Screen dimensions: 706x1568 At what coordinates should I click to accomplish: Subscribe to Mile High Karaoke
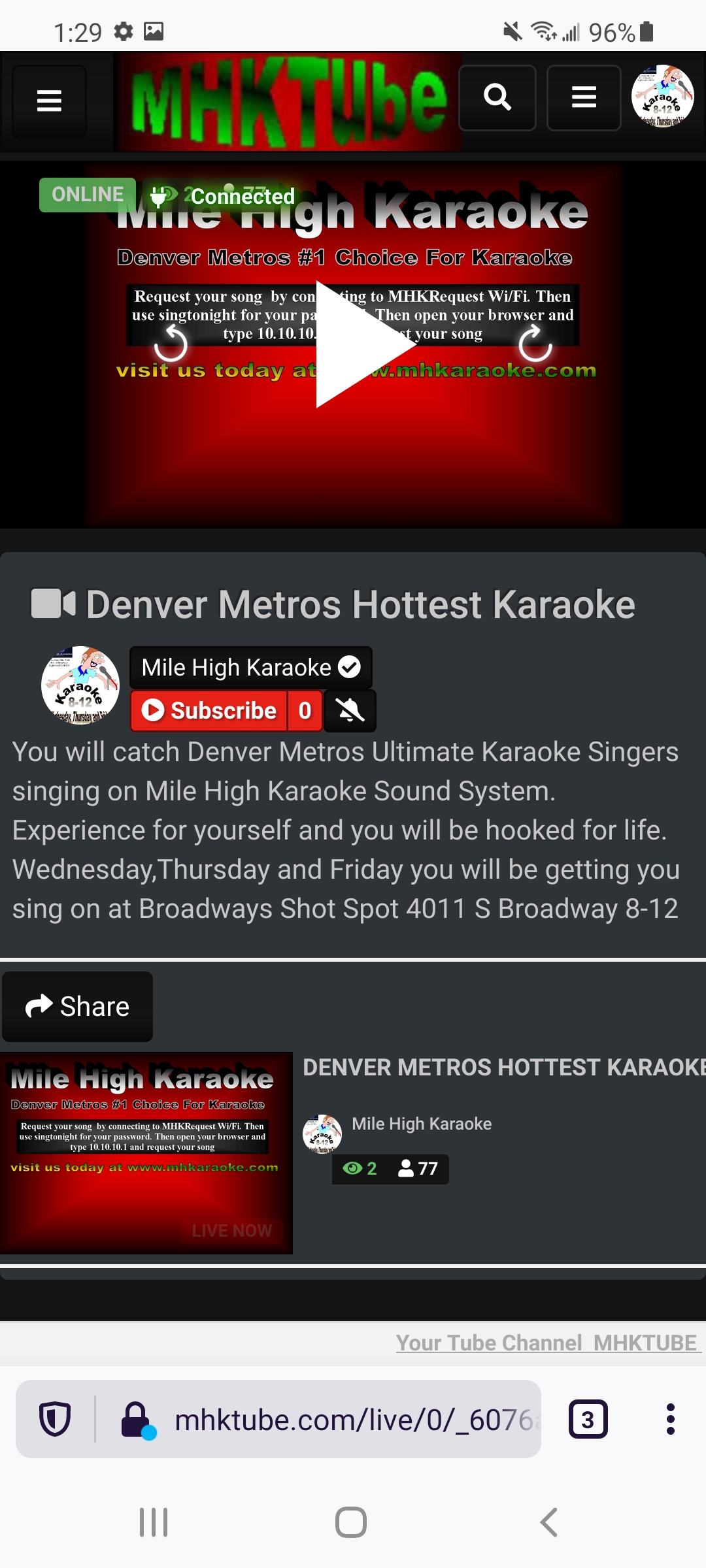click(210, 710)
